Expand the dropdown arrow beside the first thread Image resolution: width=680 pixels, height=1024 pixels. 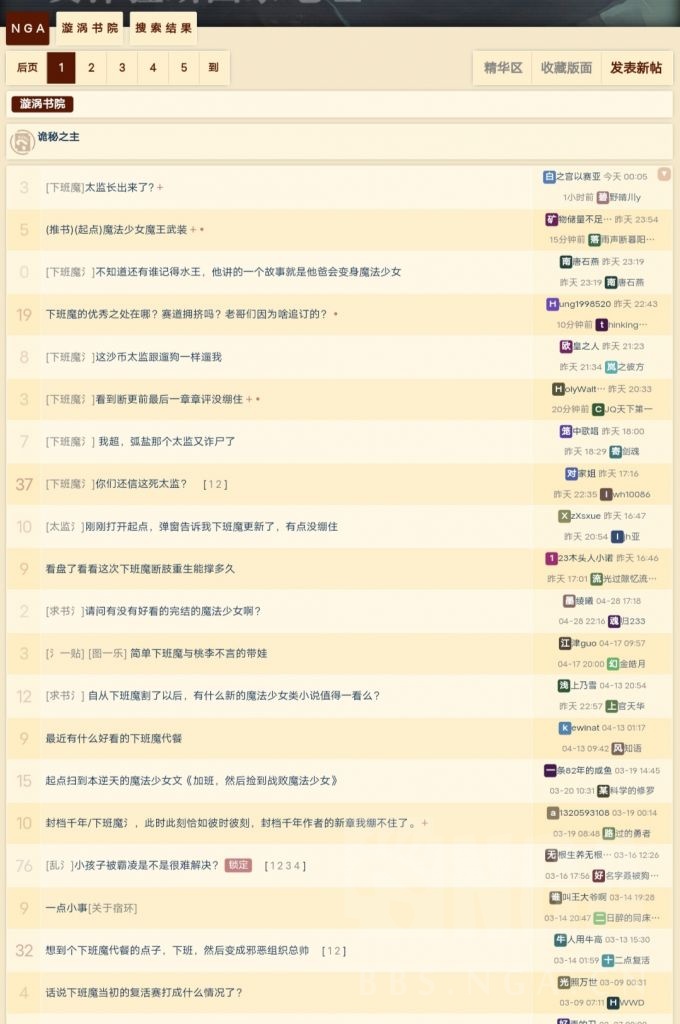664,175
